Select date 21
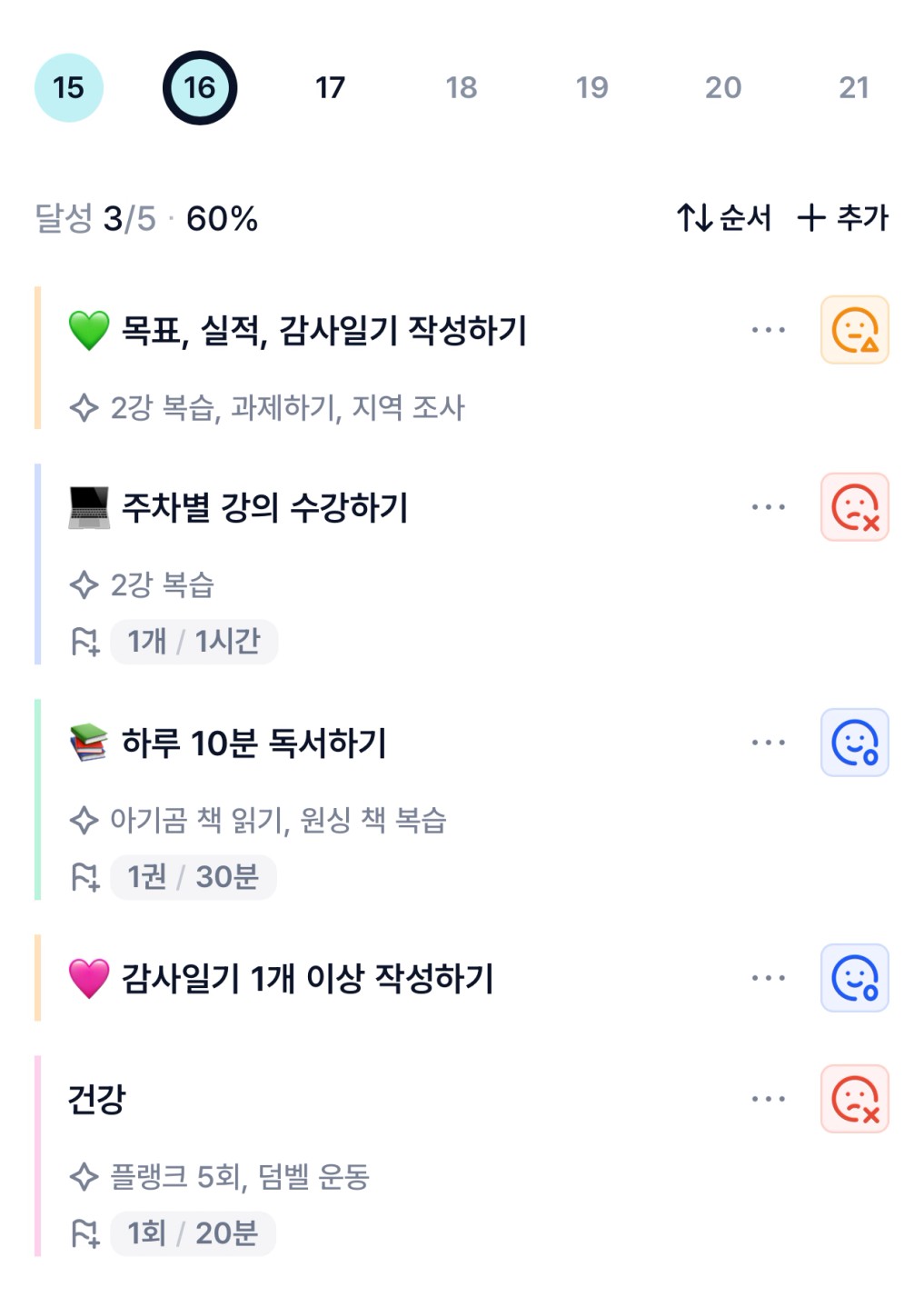 (x=853, y=87)
